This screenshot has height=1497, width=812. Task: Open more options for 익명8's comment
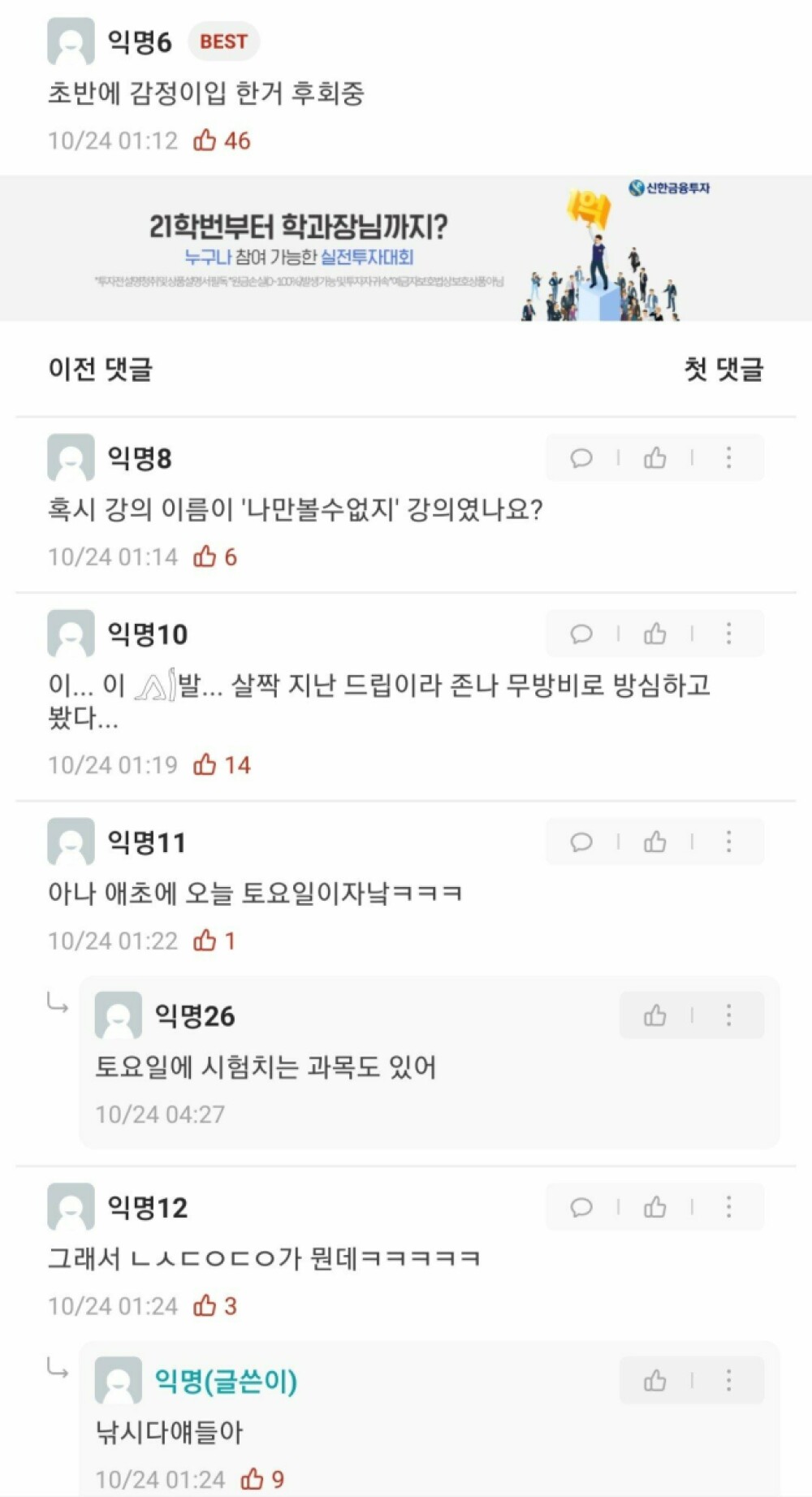point(728,458)
